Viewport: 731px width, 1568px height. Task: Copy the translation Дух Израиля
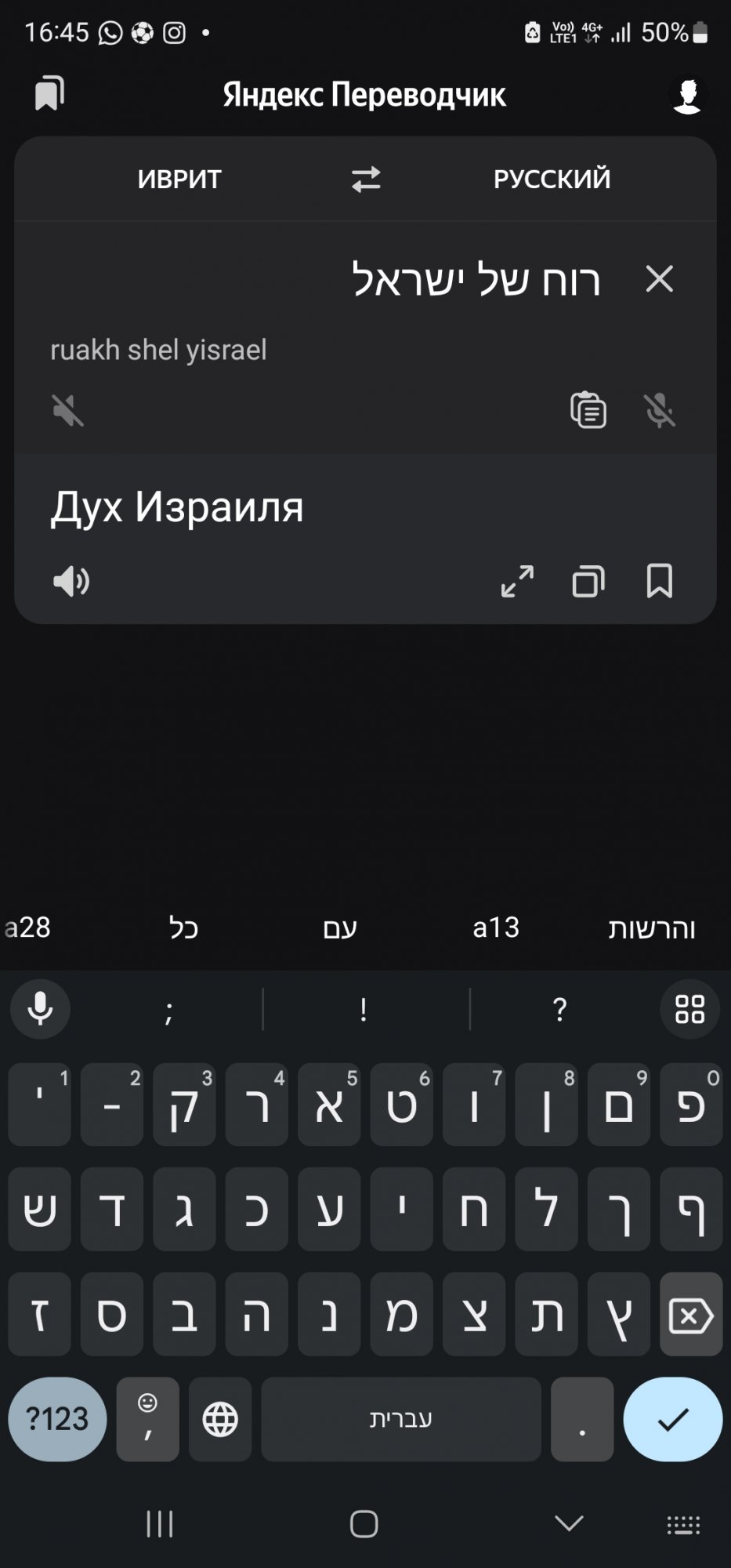588,582
